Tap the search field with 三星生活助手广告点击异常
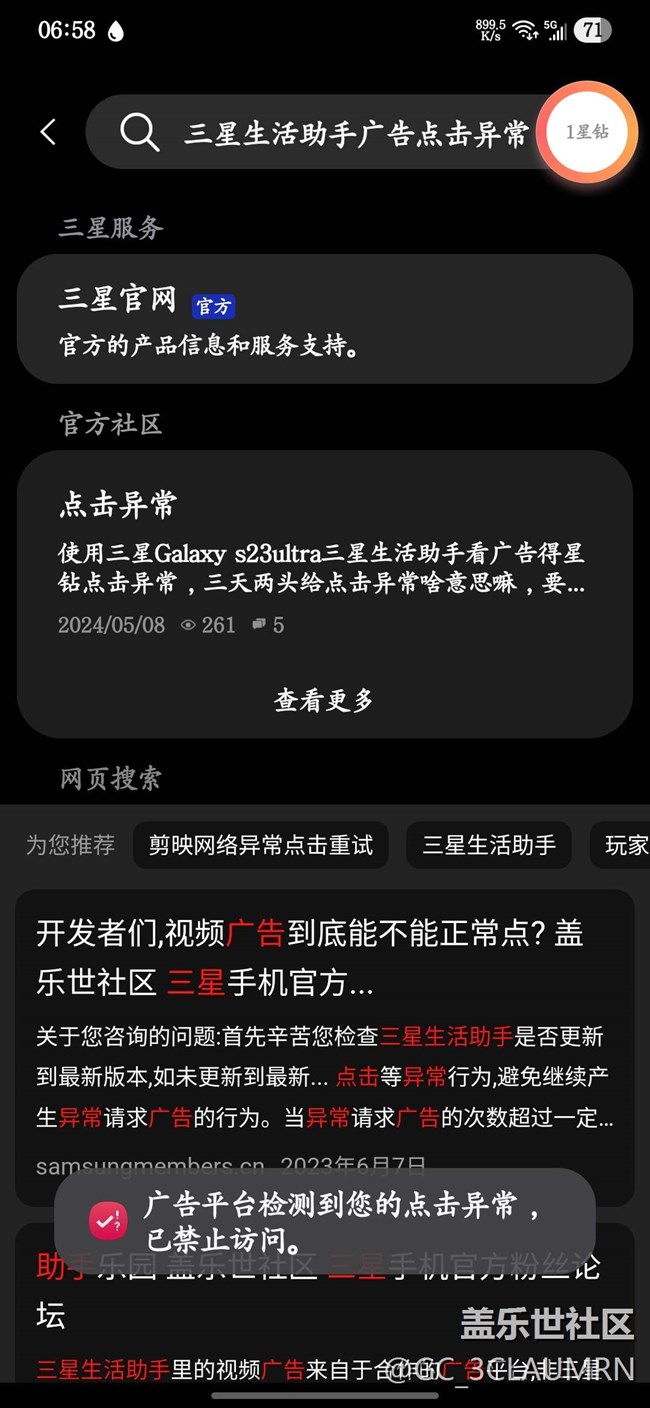 coord(318,132)
